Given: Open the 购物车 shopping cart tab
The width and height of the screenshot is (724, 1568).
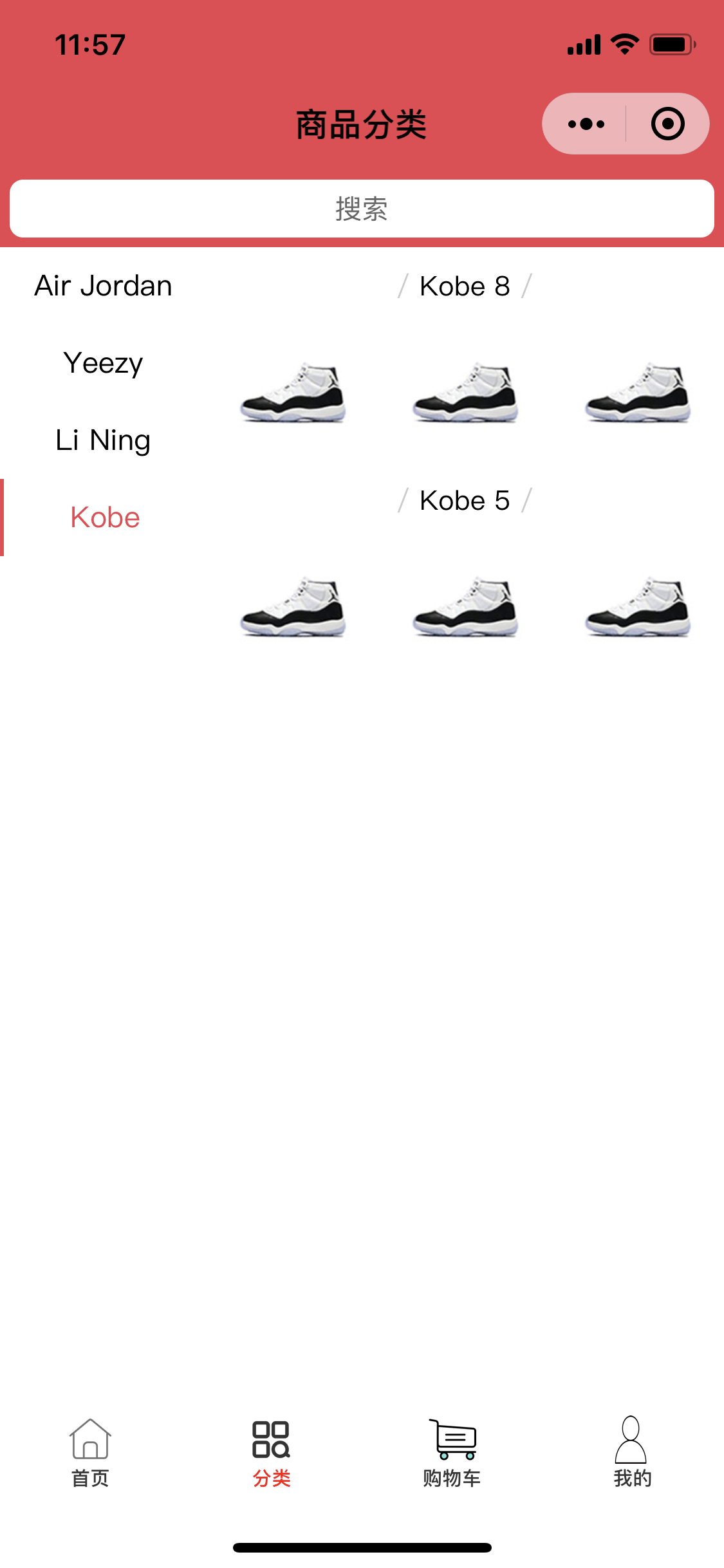Looking at the screenshot, I should click(452, 1452).
